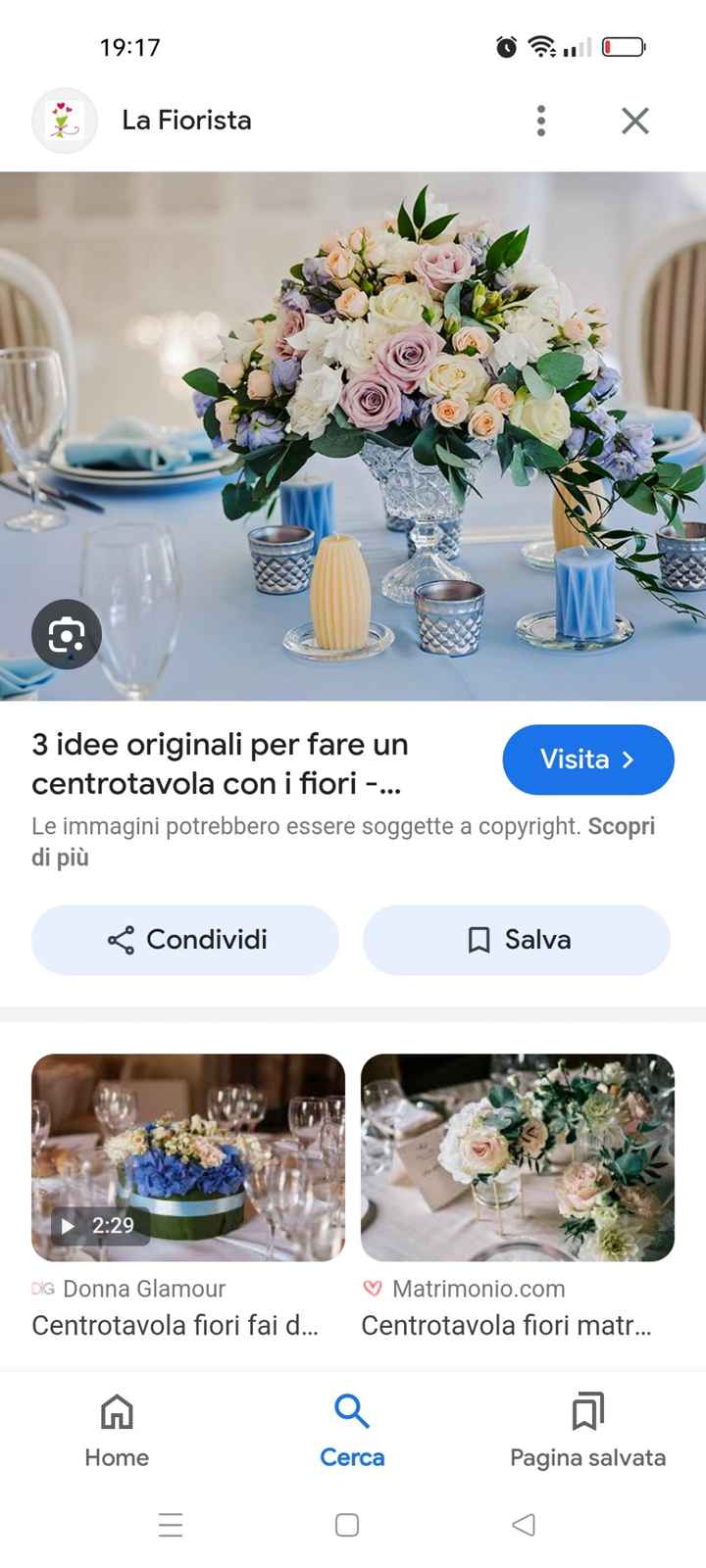The width and height of the screenshot is (706, 1568).
Task: Tap the bookmark icon inside Salva button
Action: tap(478, 940)
